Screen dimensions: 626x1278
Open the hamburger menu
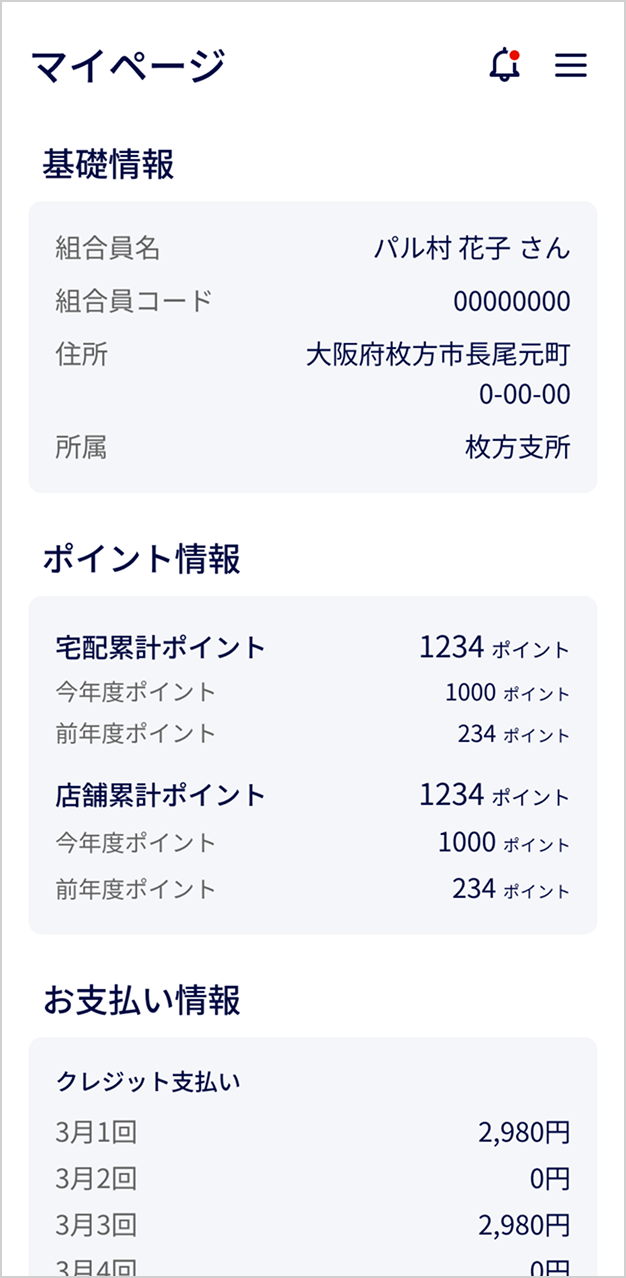pyautogui.click(x=570, y=66)
